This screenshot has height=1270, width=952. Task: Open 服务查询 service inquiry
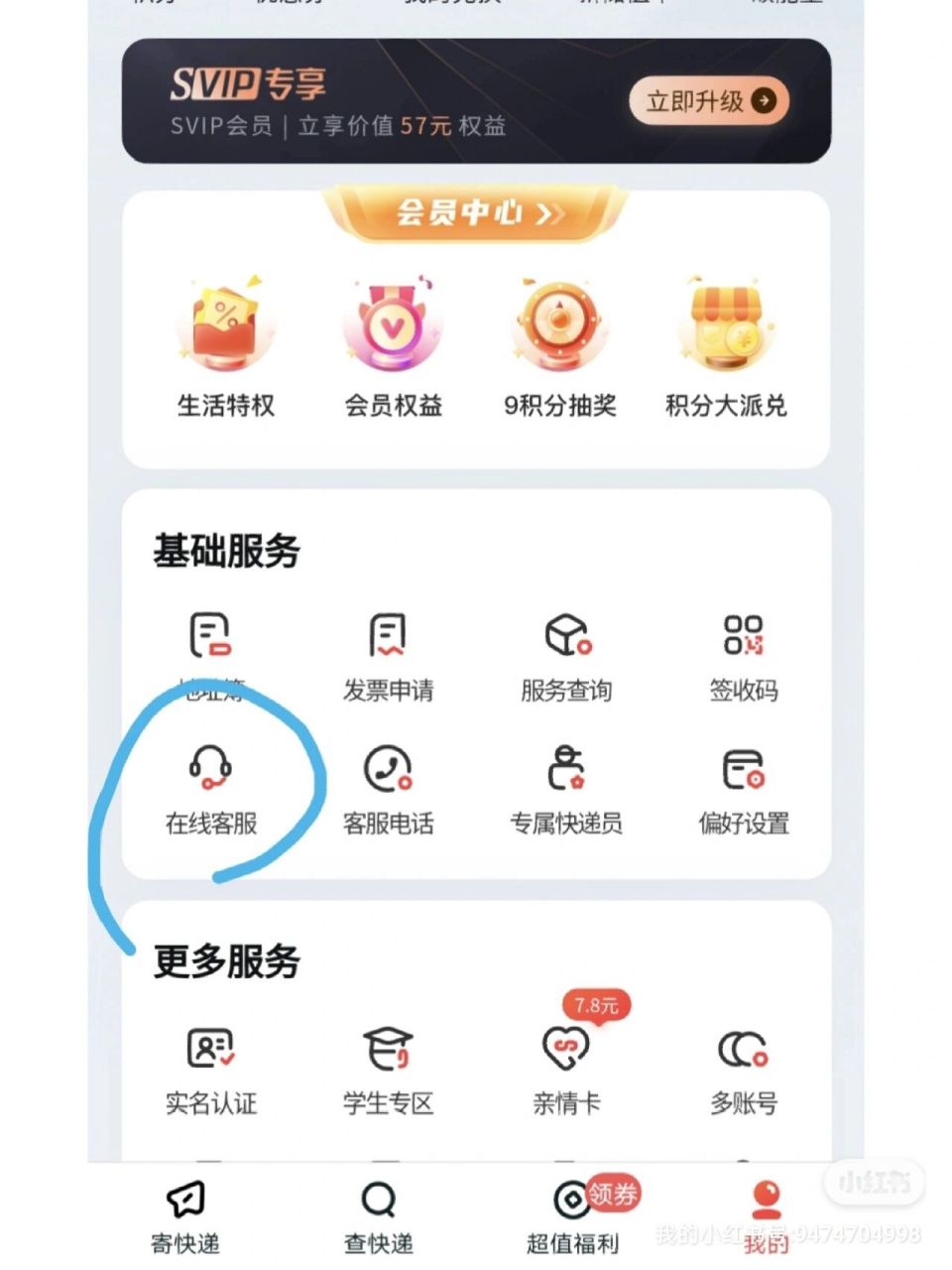[565, 645]
